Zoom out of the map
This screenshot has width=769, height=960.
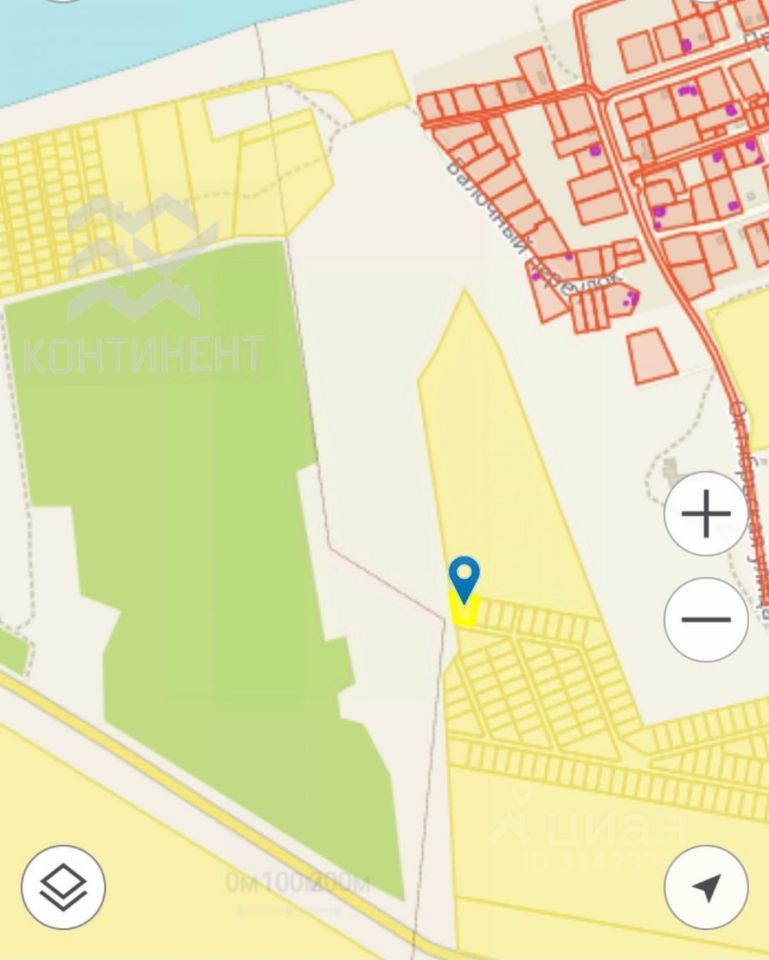point(706,619)
